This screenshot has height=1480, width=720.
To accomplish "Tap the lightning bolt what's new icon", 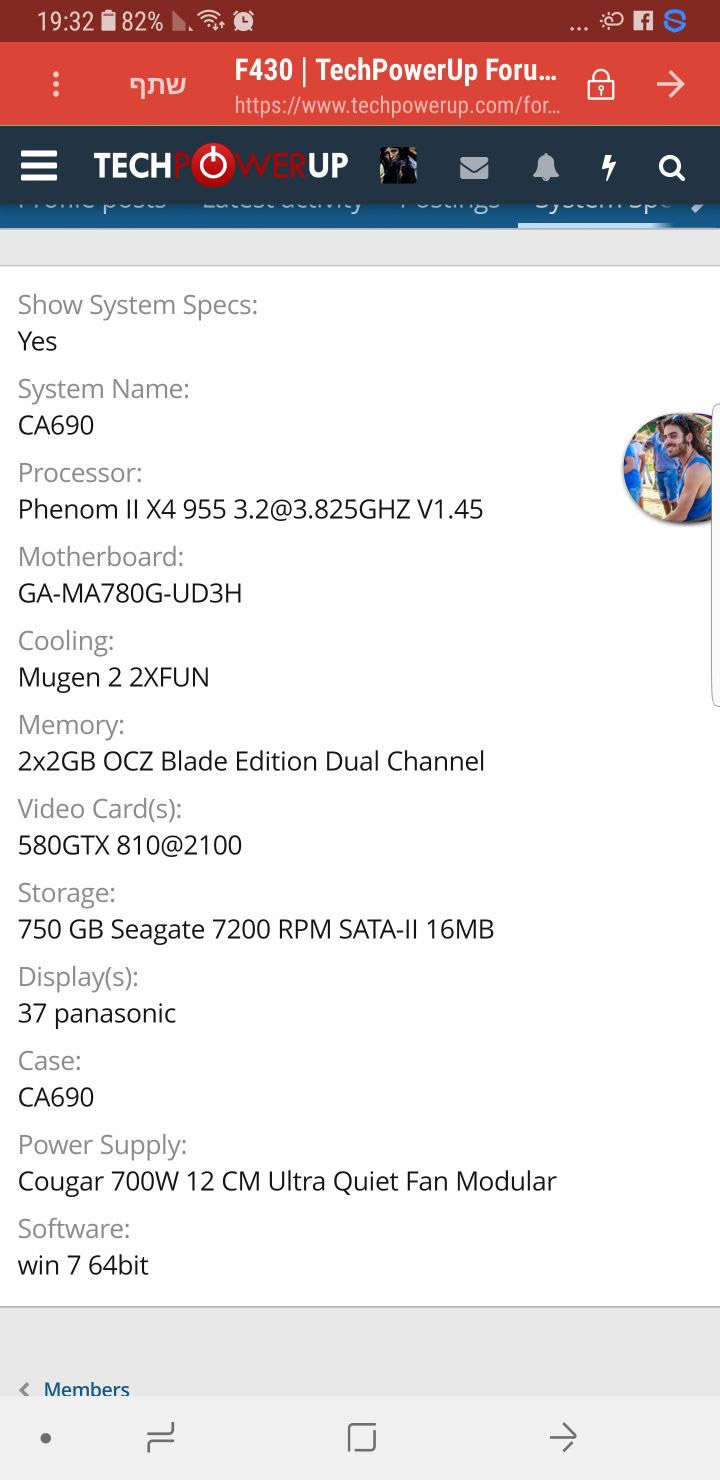I will click(x=608, y=167).
